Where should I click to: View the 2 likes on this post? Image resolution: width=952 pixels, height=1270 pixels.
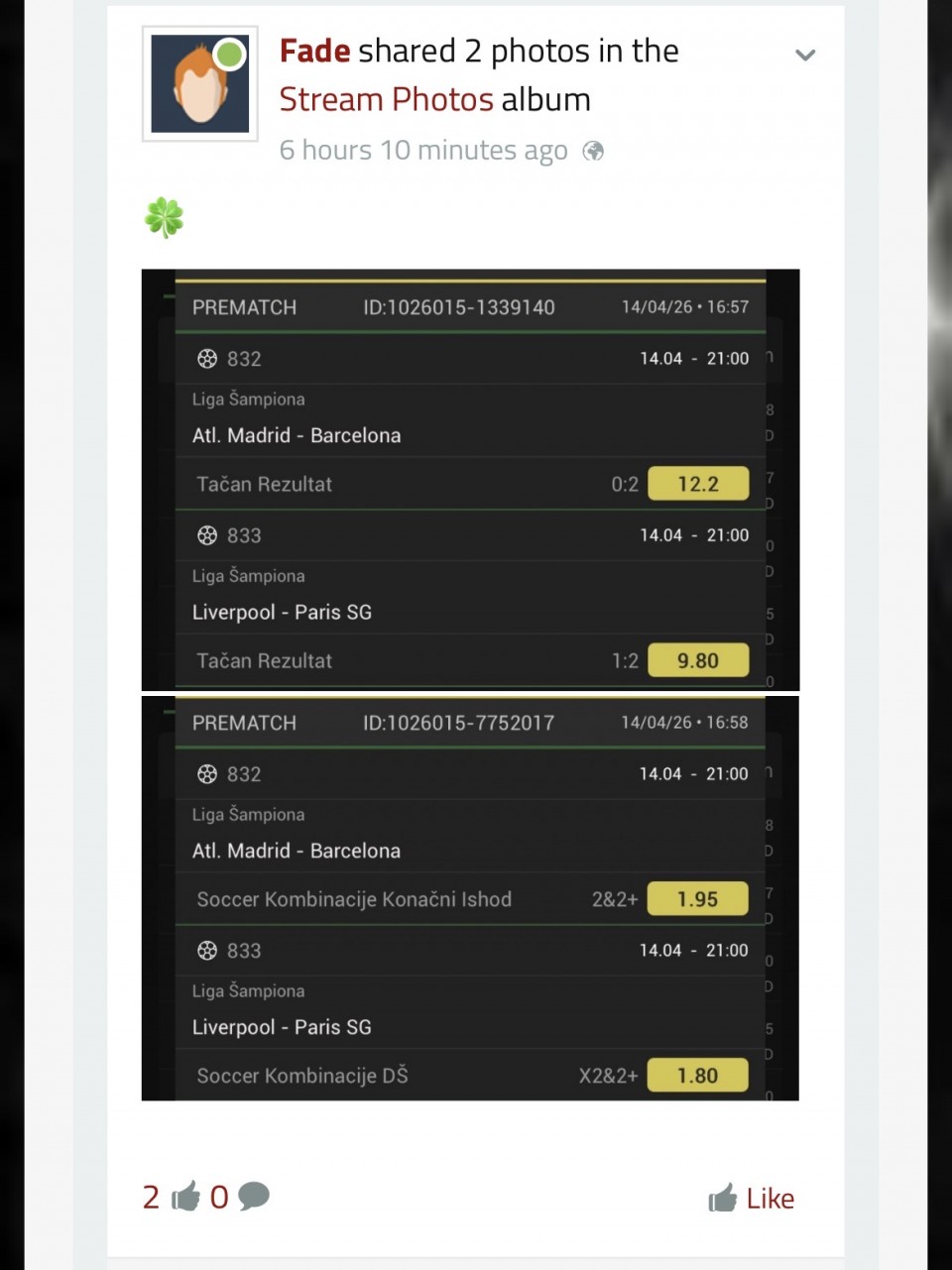(x=171, y=1198)
